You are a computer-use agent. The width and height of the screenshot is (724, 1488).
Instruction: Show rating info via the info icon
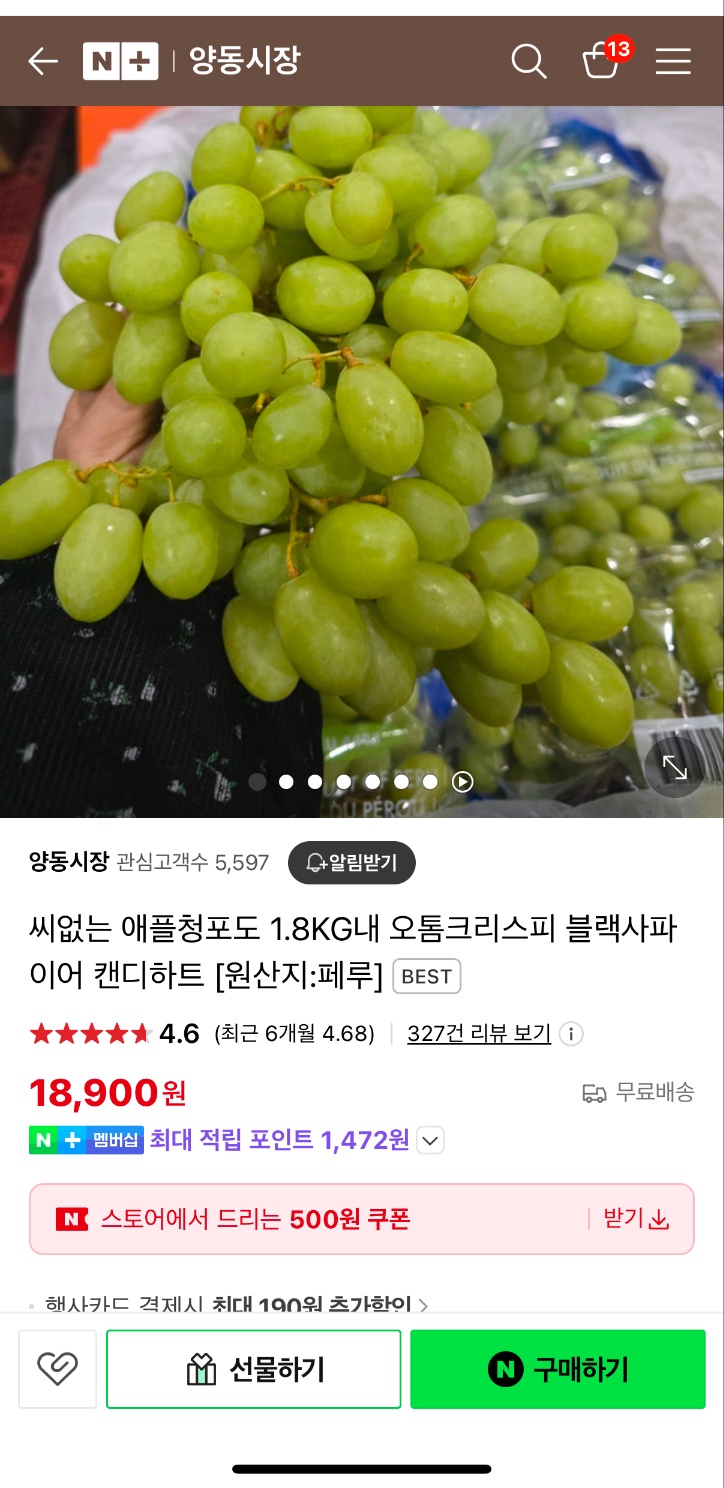(571, 1034)
